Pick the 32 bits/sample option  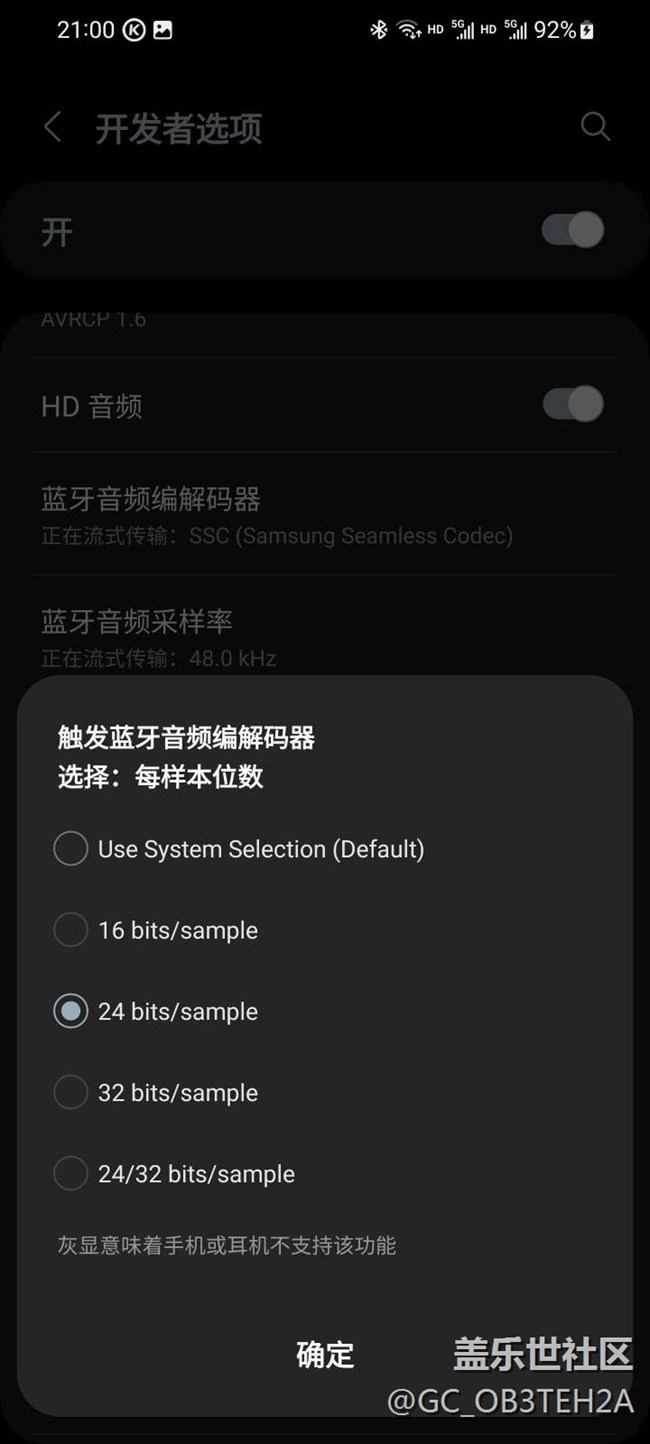pos(71,1092)
